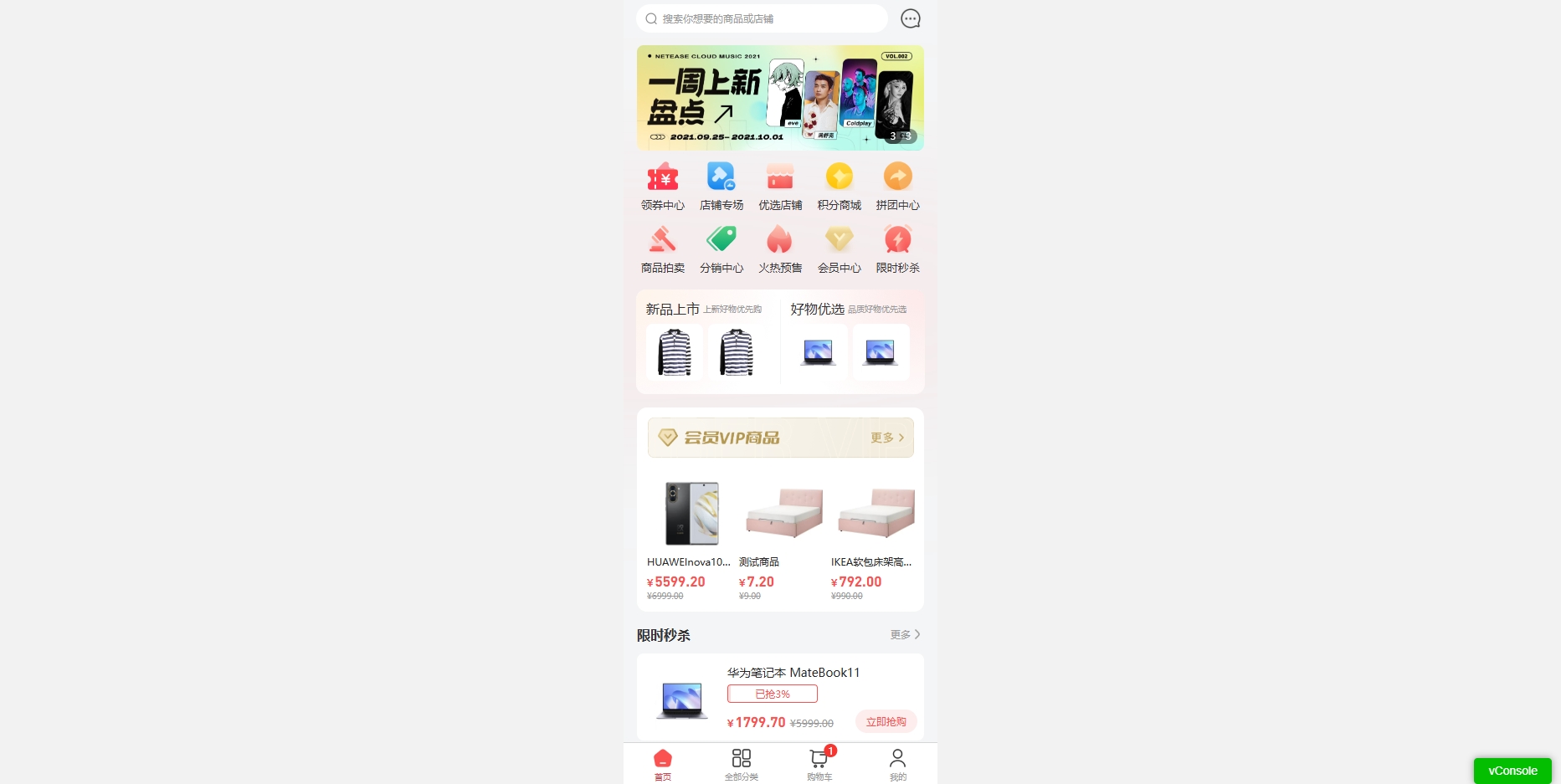Open 拼团中心 group buying
Image resolution: width=1561 pixels, height=784 pixels.
pyautogui.click(x=897, y=187)
